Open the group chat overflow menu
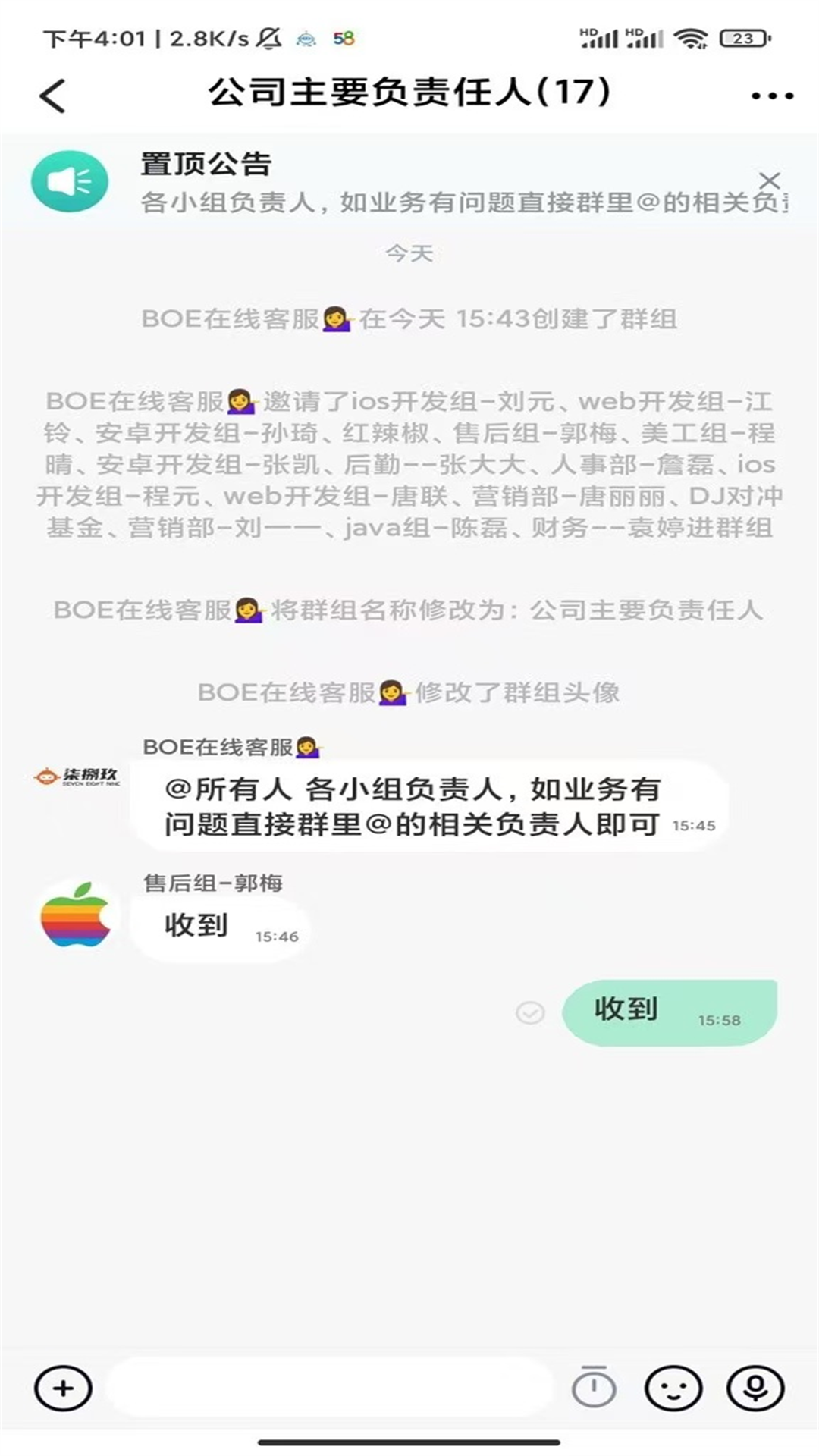819x1456 pixels. point(772,96)
